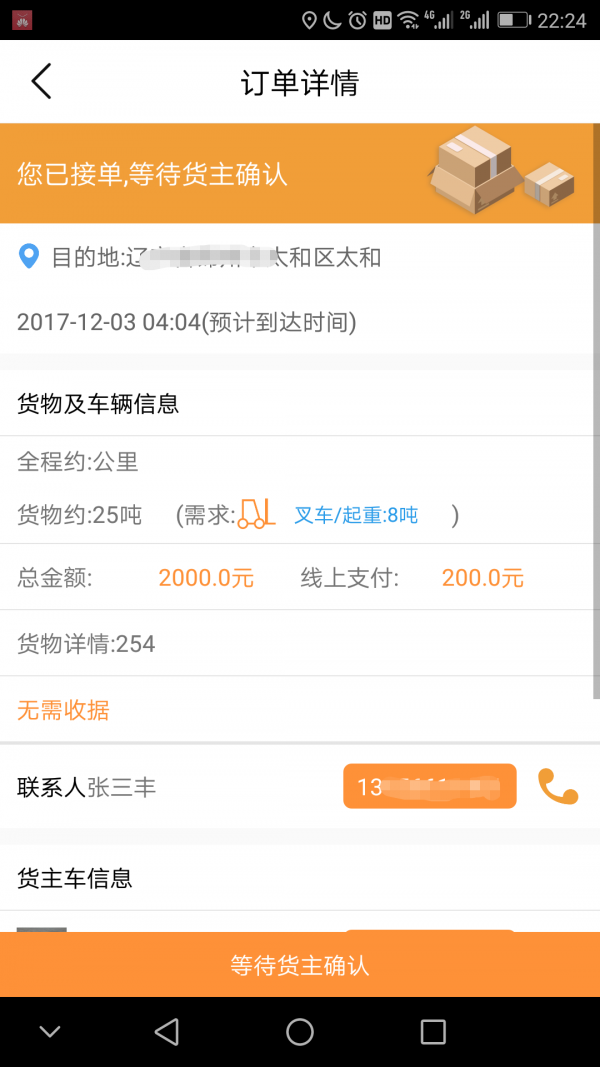Tap the 等待货主确认 bottom button
The height and width of the screenshot is (1067, 600).
click(x=300, y=965)
